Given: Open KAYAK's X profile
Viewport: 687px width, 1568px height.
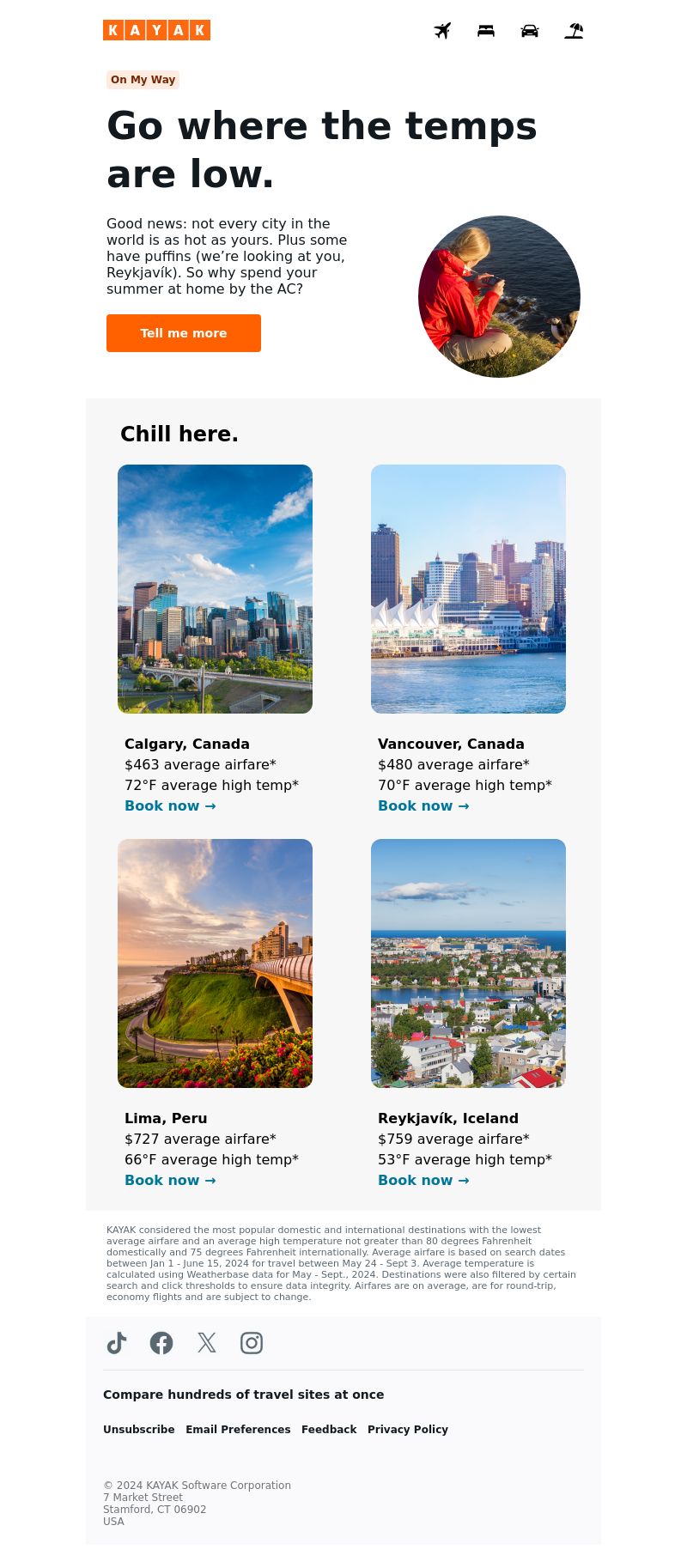Looking at the screenshot, I should pos(207,1343).
